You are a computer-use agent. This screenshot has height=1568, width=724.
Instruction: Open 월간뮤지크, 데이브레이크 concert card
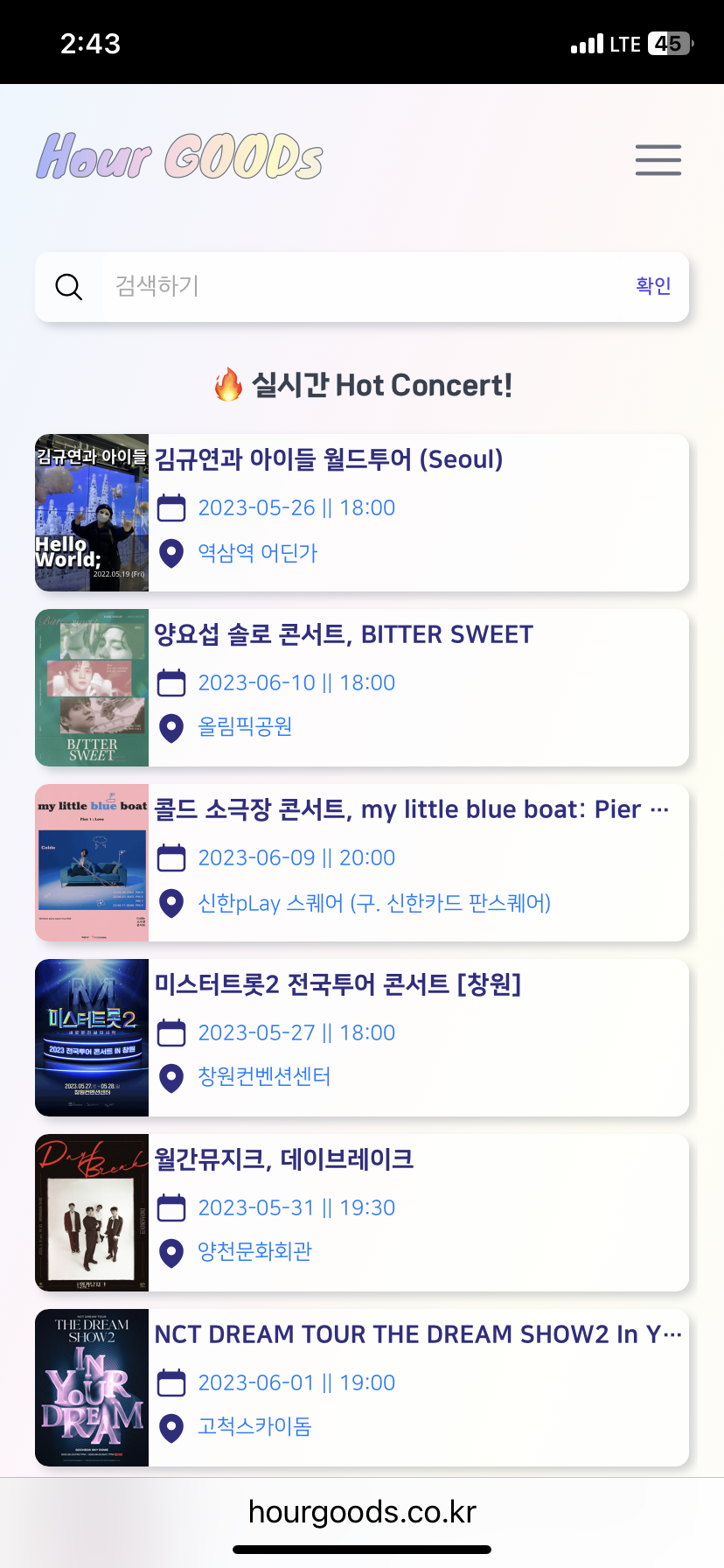(362, 1213)
